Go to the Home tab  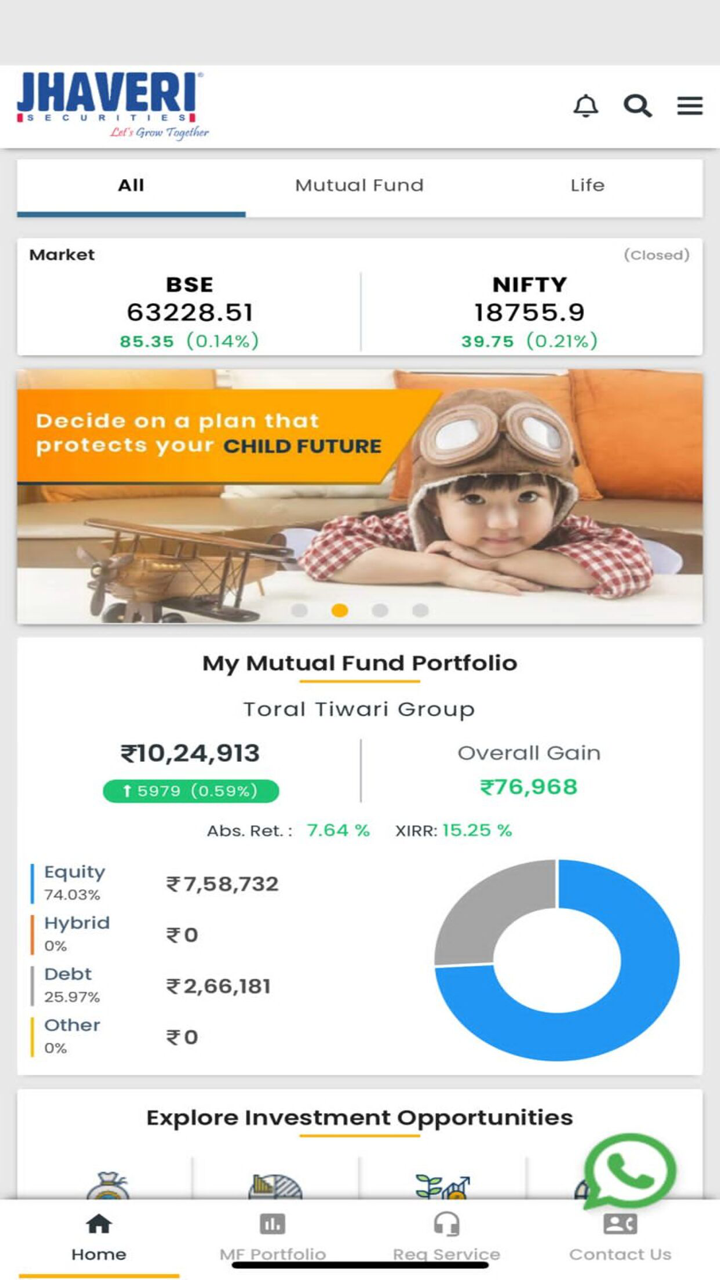click(x=99, y=1238)
